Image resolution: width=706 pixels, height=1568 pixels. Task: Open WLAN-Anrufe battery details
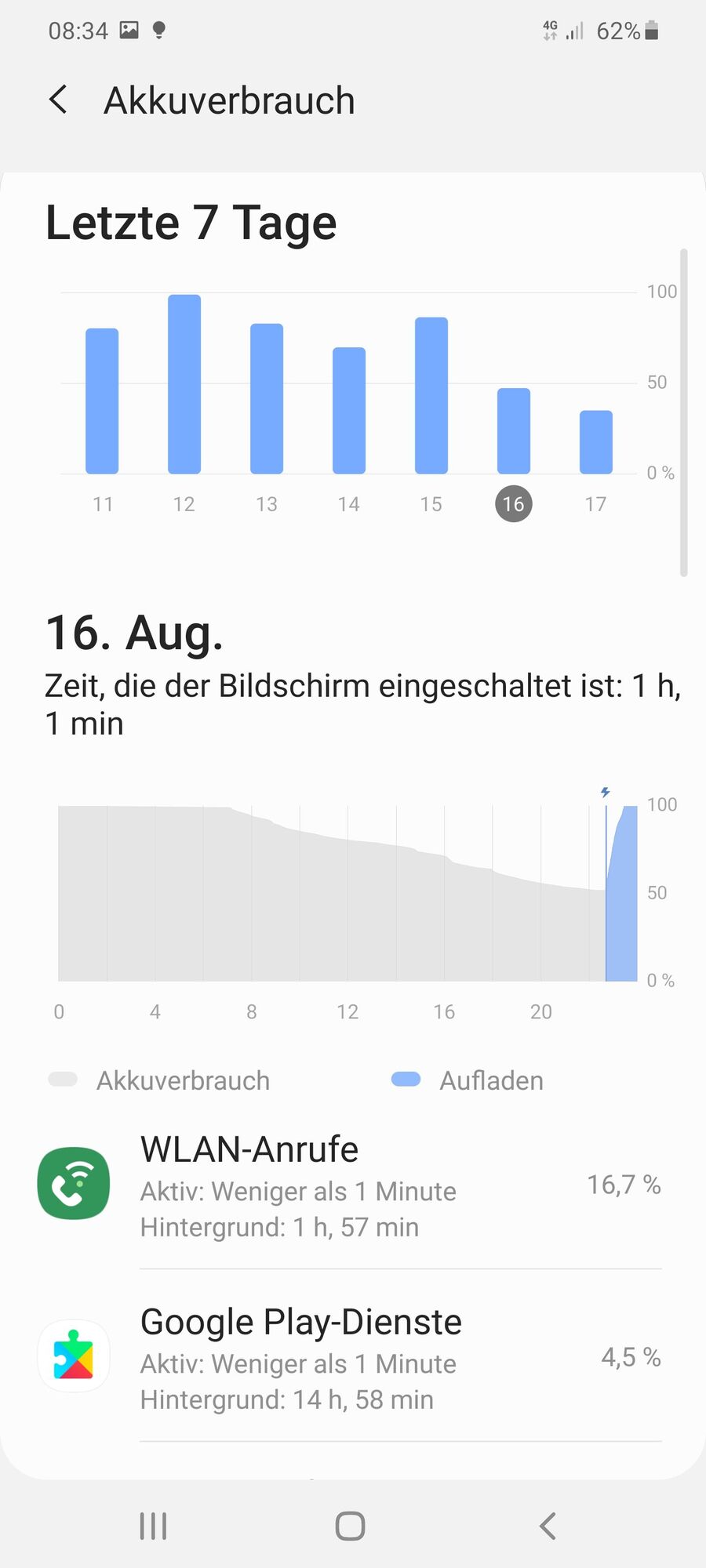[350, 1185]
